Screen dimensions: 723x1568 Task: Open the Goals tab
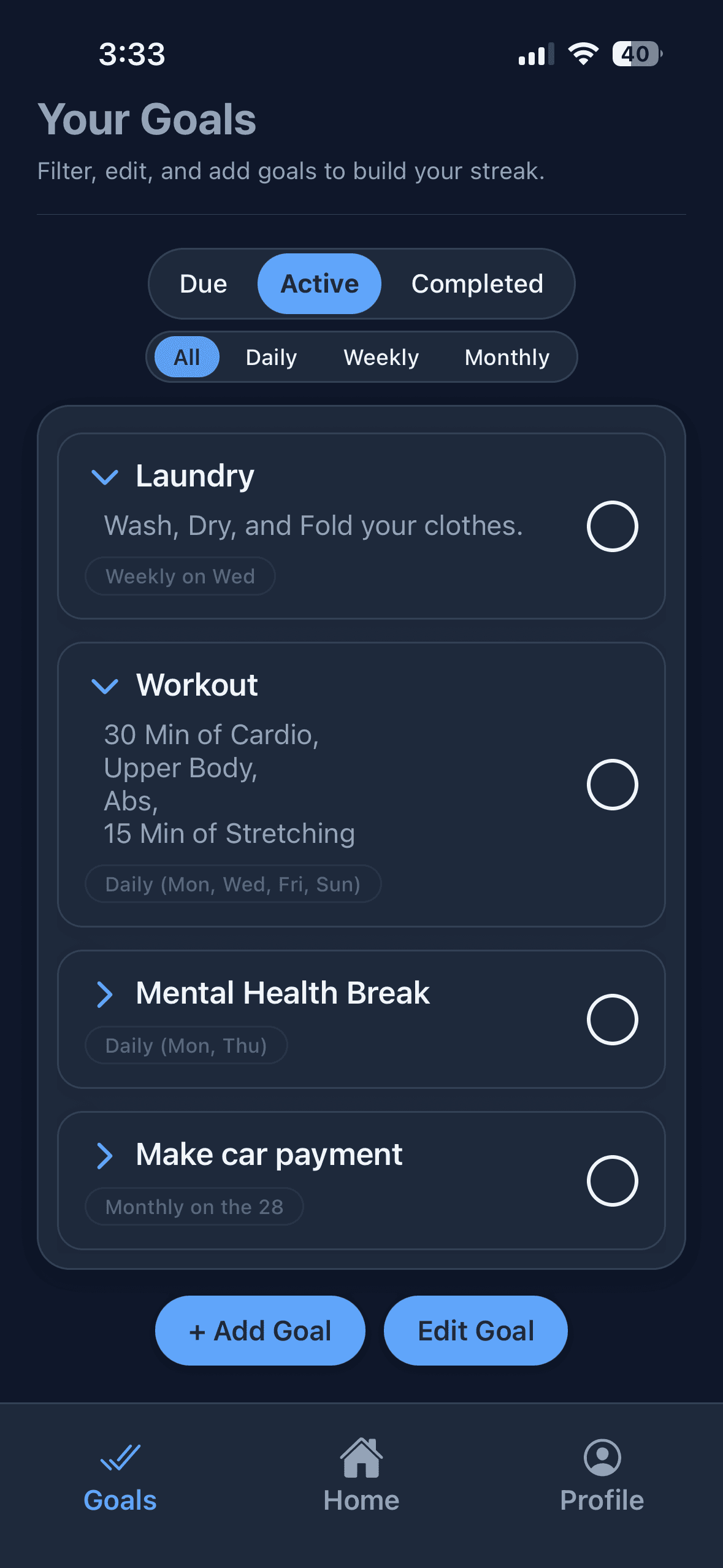120,1475
